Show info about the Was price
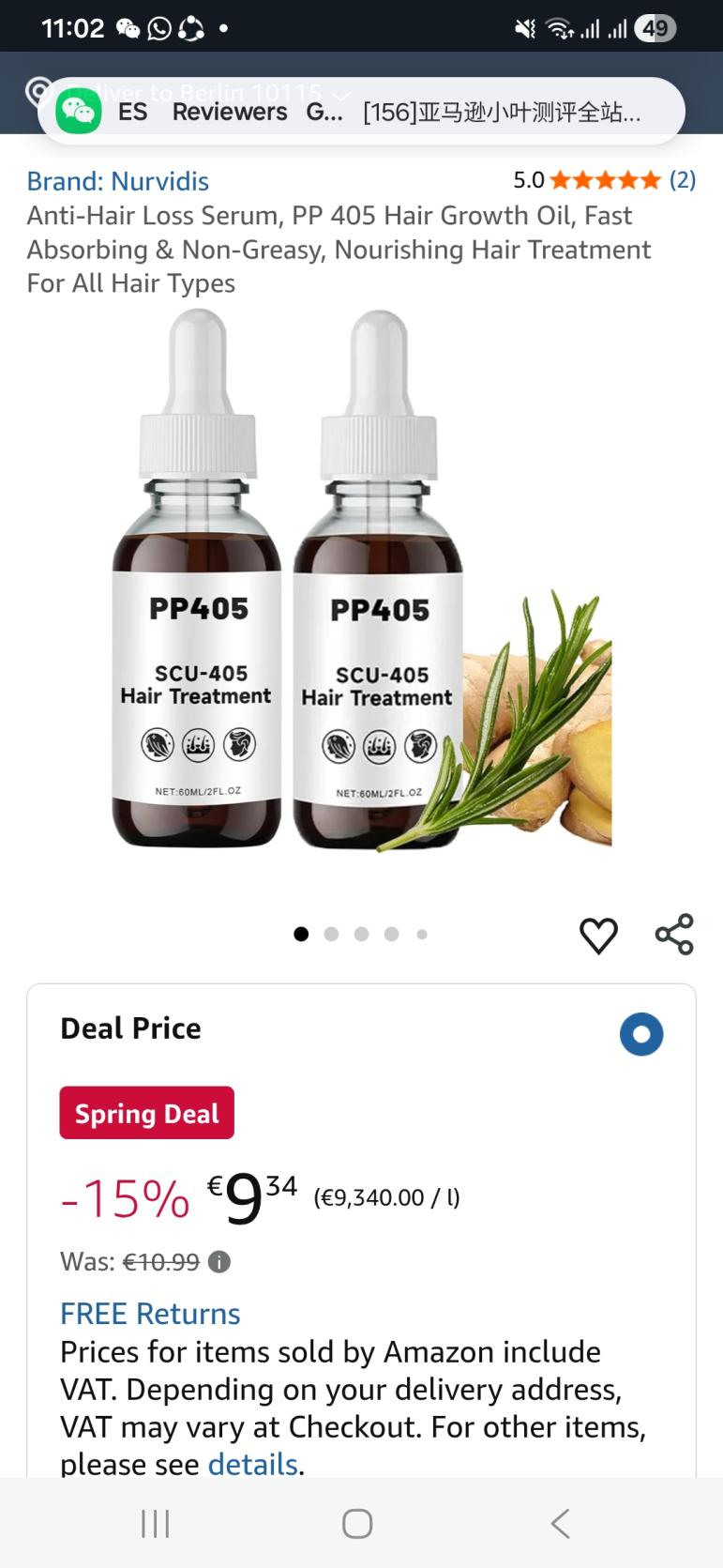723x1568 pixels. [x=218, y=1262]
